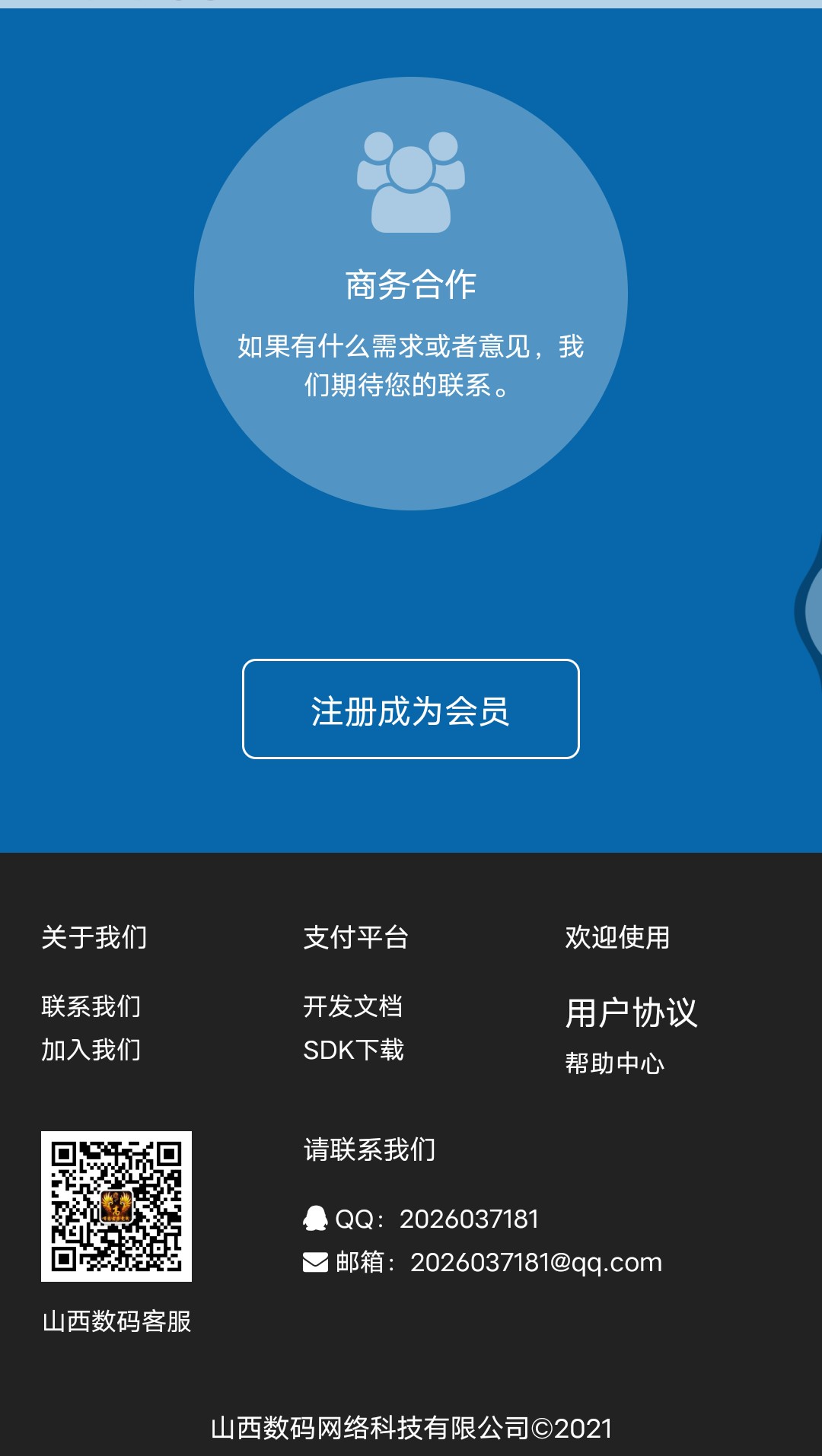View the 开发文档 page
822x1456 pixels.
(x=352, y=1006)
